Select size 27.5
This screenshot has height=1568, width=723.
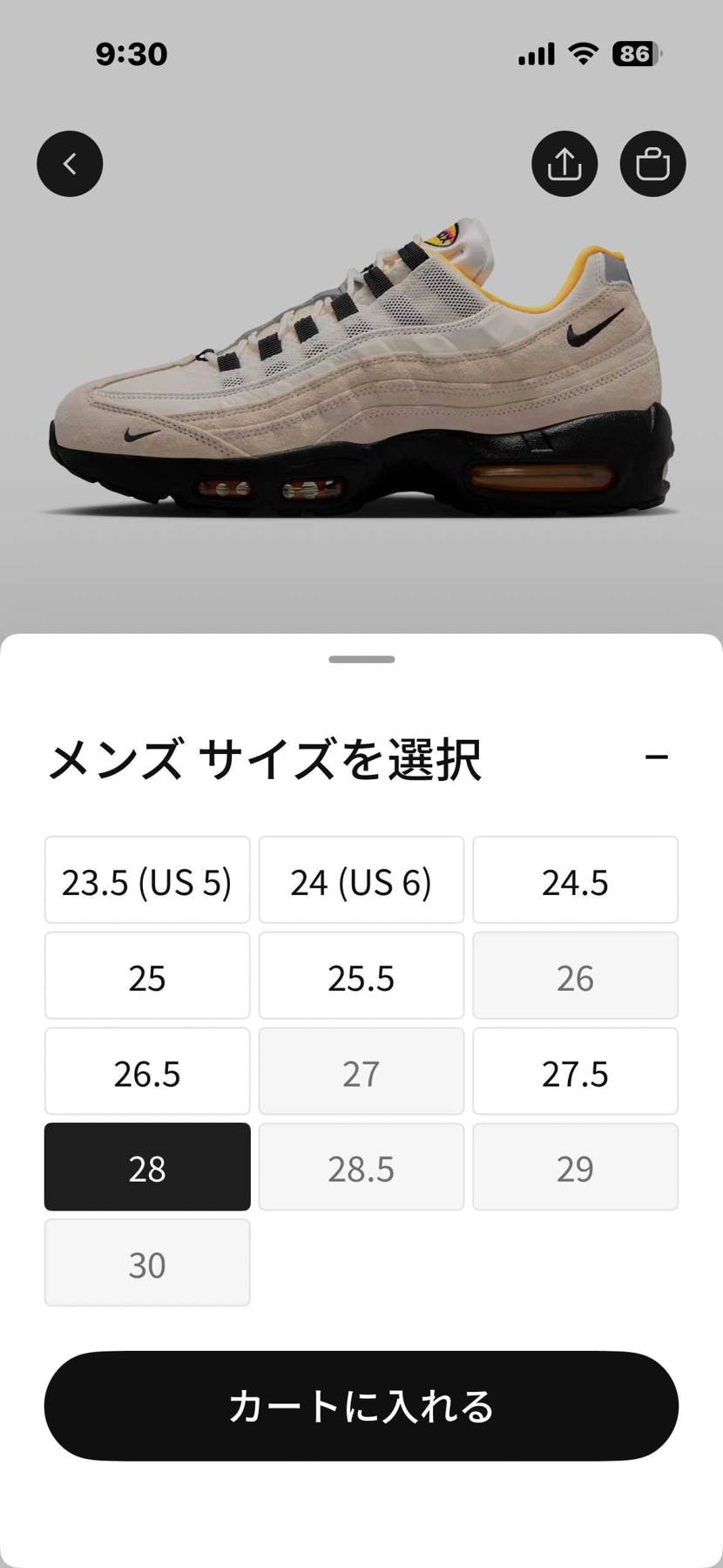(x=575, y=1071)
